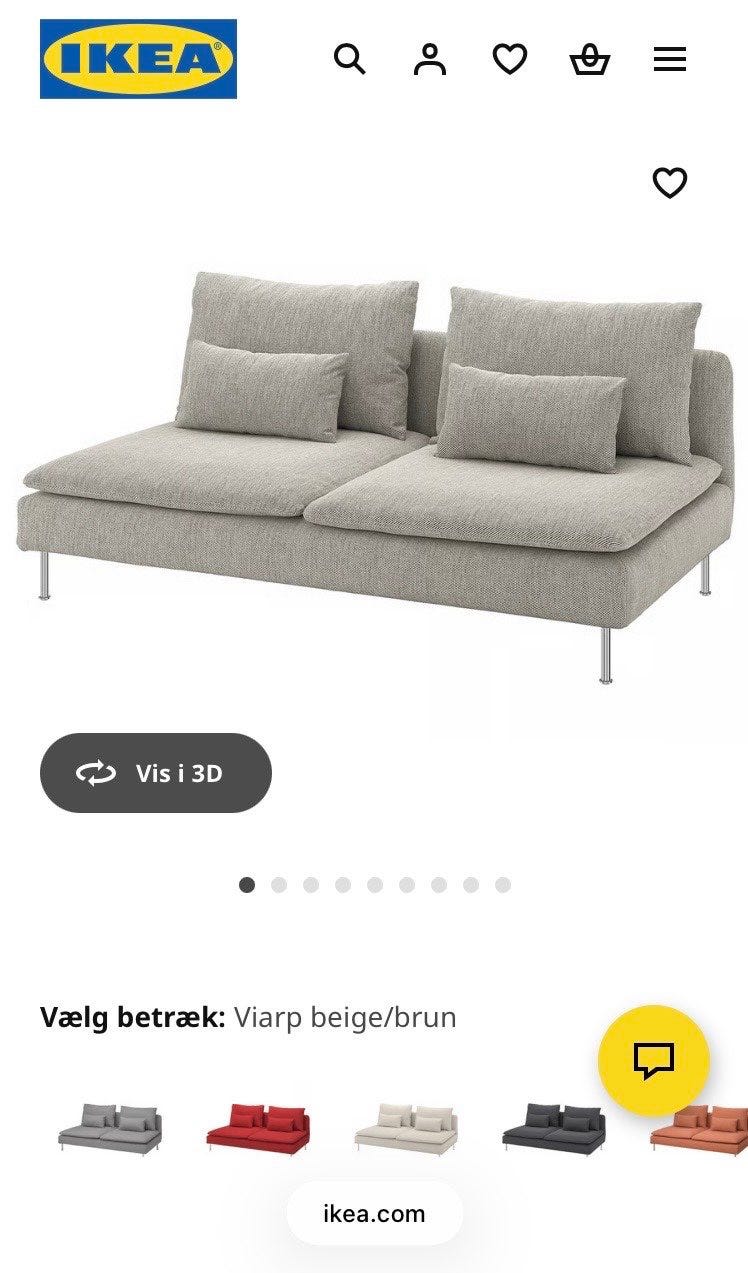This screenshot has height=1273, width=748.
Task: Save this sofa to favorites
Action: point(670,183)
